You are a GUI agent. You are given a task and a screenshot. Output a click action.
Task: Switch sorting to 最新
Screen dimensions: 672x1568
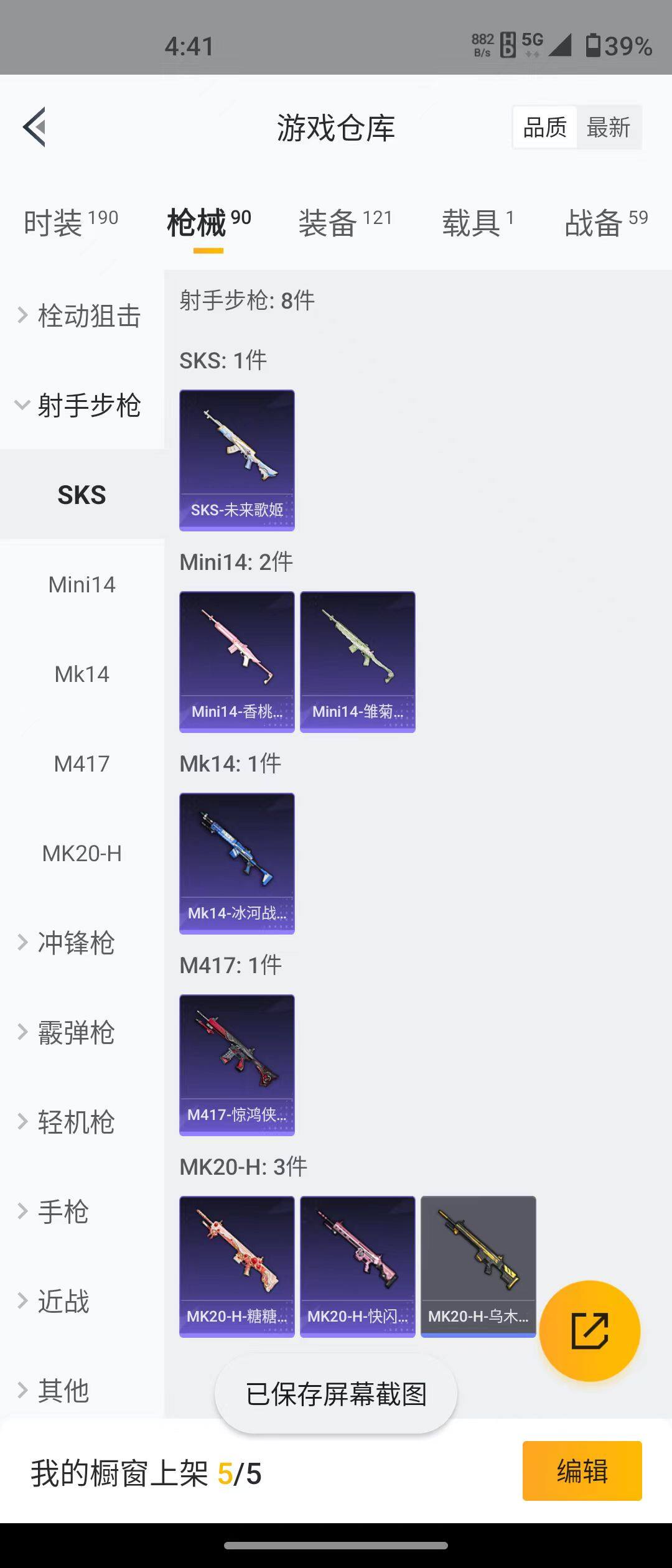(609, 126)
